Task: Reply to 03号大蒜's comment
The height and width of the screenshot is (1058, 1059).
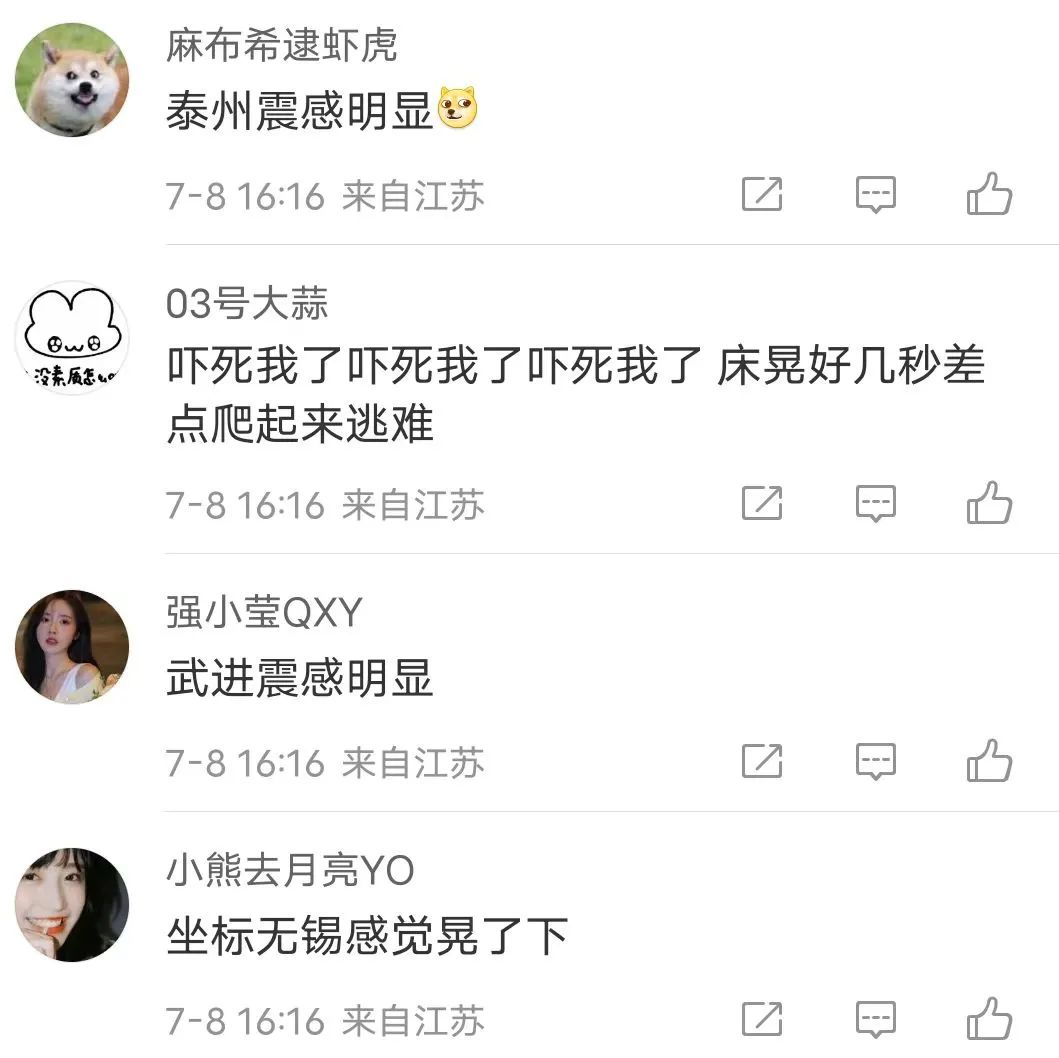Action: tap(876, 503)
